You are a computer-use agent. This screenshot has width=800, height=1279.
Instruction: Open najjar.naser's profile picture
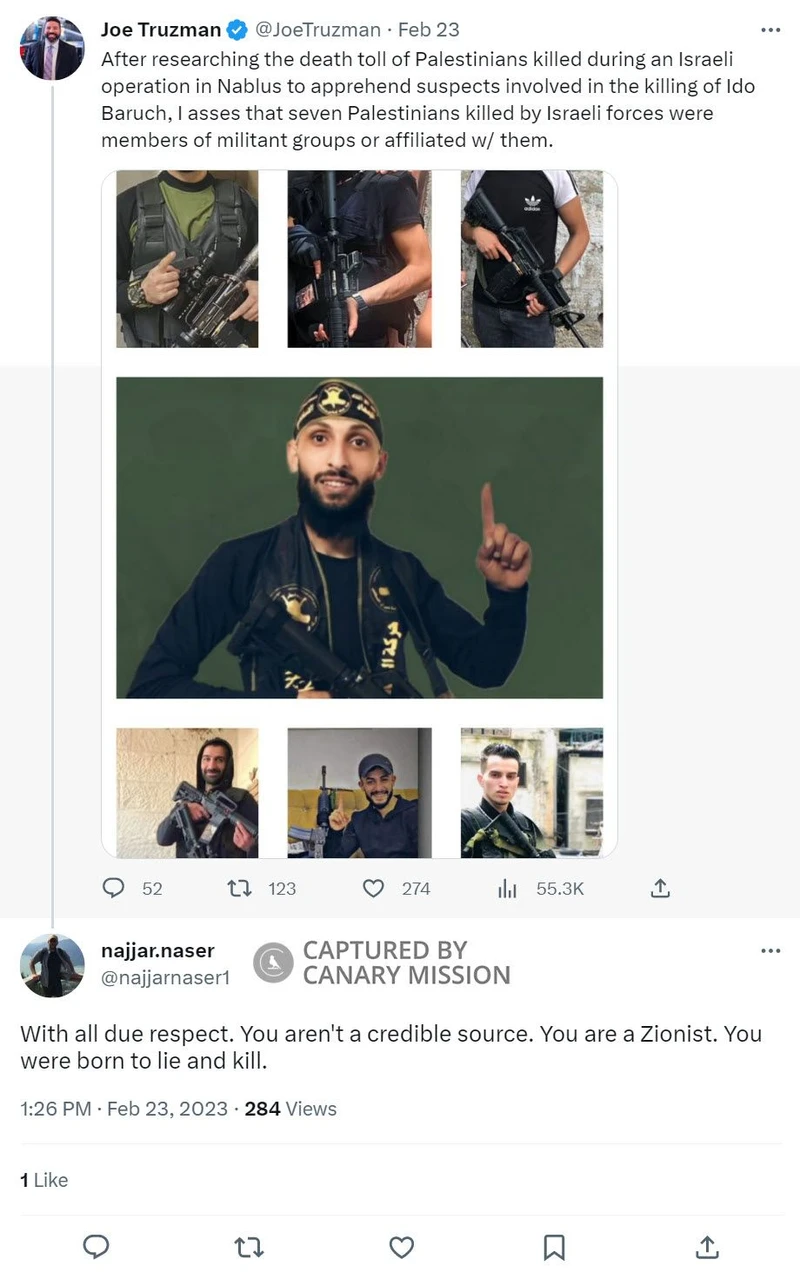point(52,965)
